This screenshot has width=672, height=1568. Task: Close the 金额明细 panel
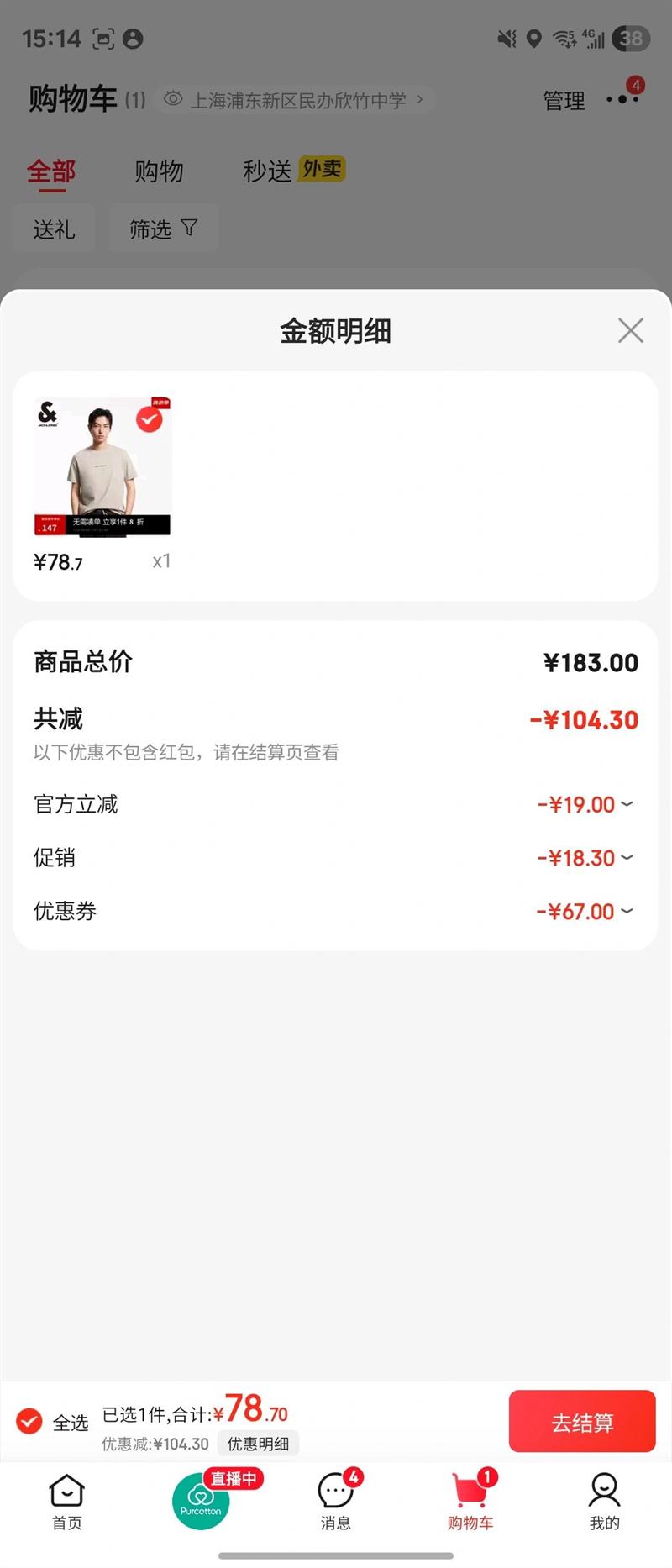(x=630, y=330)
